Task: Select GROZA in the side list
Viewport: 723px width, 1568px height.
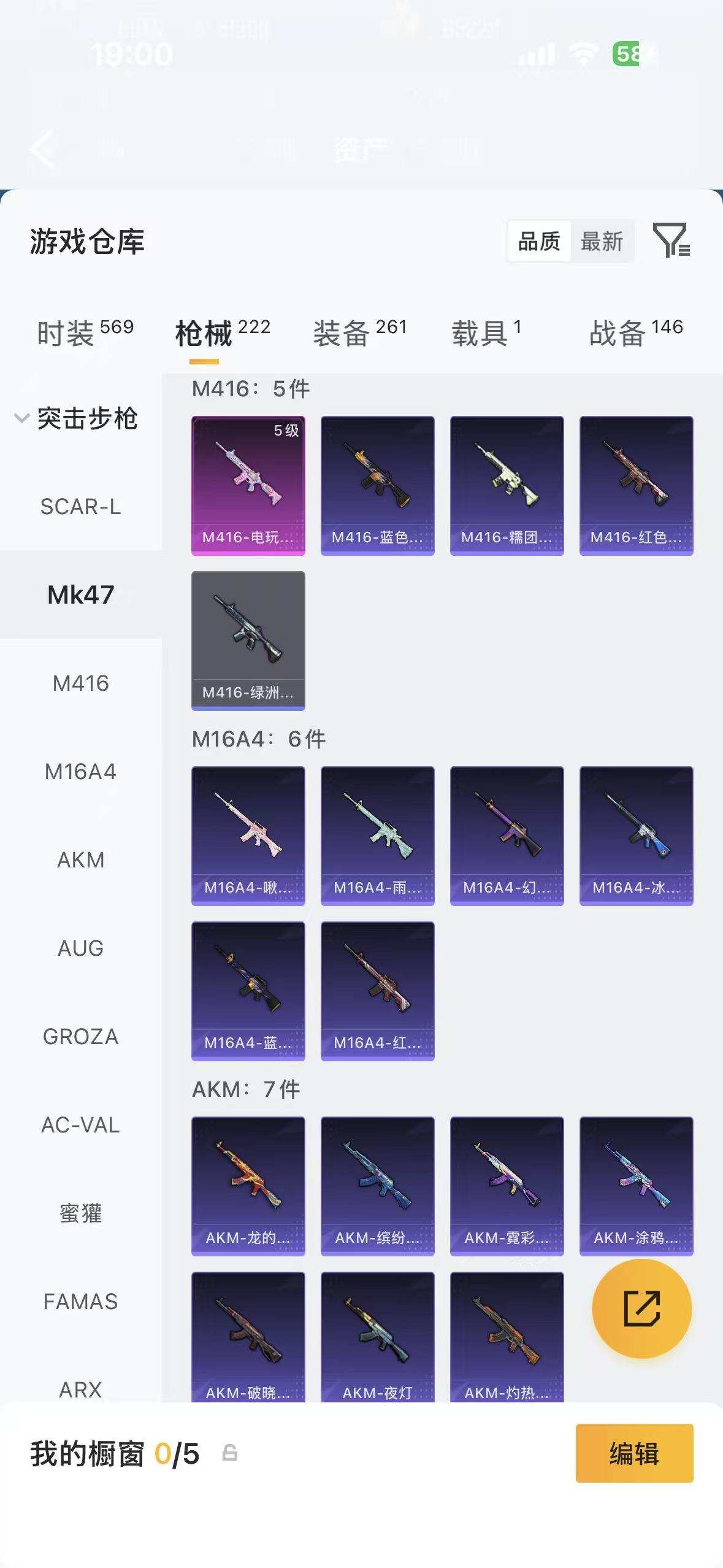Action: [x=80, y=1037]
